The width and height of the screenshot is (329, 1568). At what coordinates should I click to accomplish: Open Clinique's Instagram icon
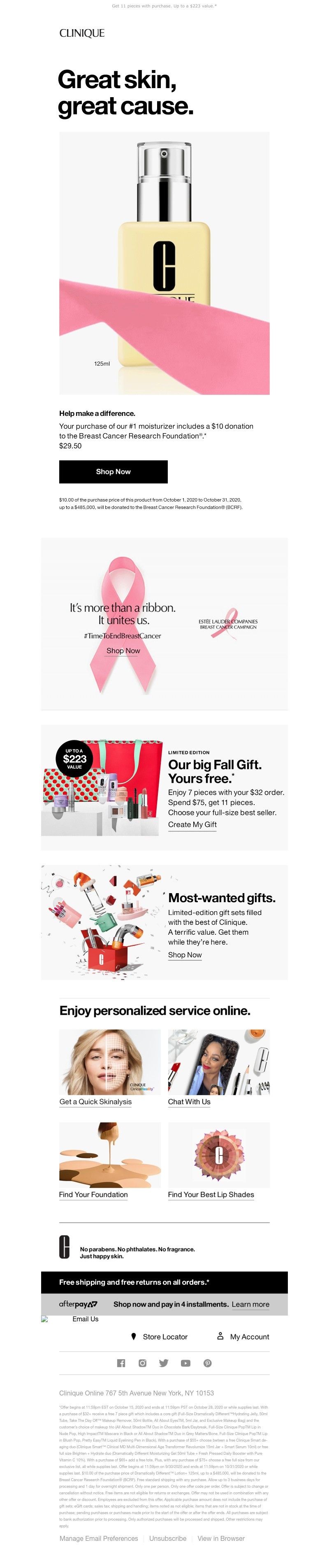[x=142, y=1363]
